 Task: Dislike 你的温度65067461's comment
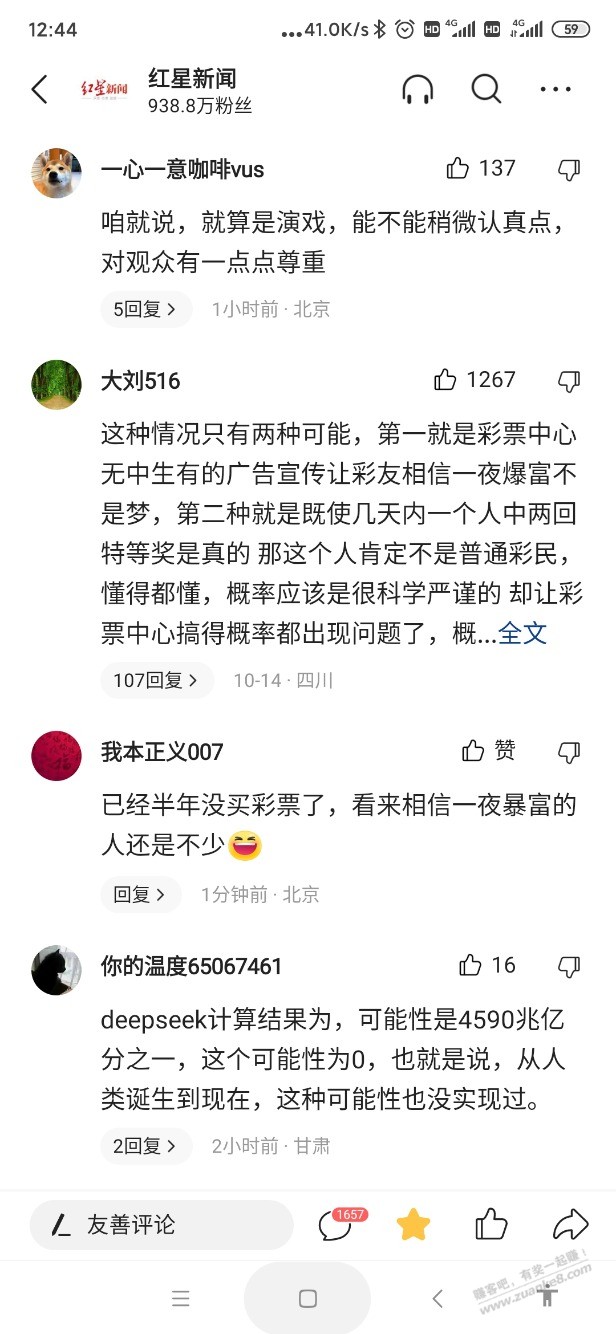click(x=569, y=966)
